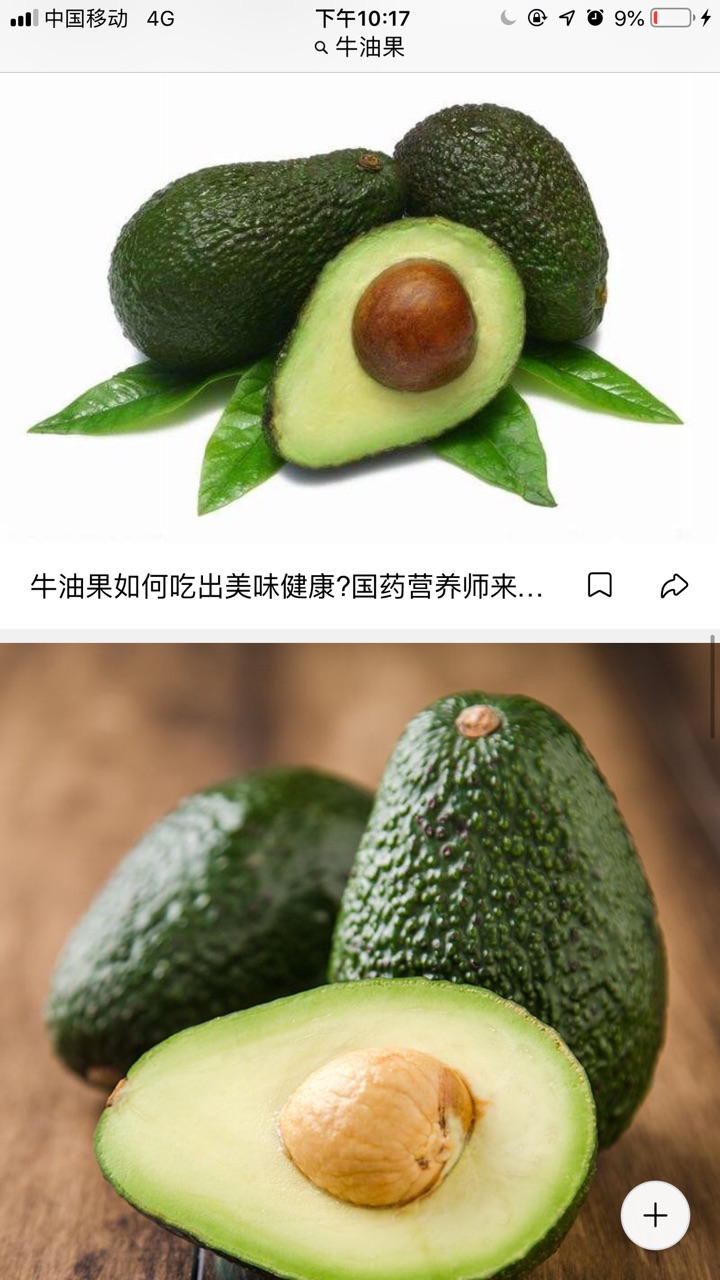Tap the floating plus button
Image resolution: width=720 pixels, height=1280 pixels.
655,1215
